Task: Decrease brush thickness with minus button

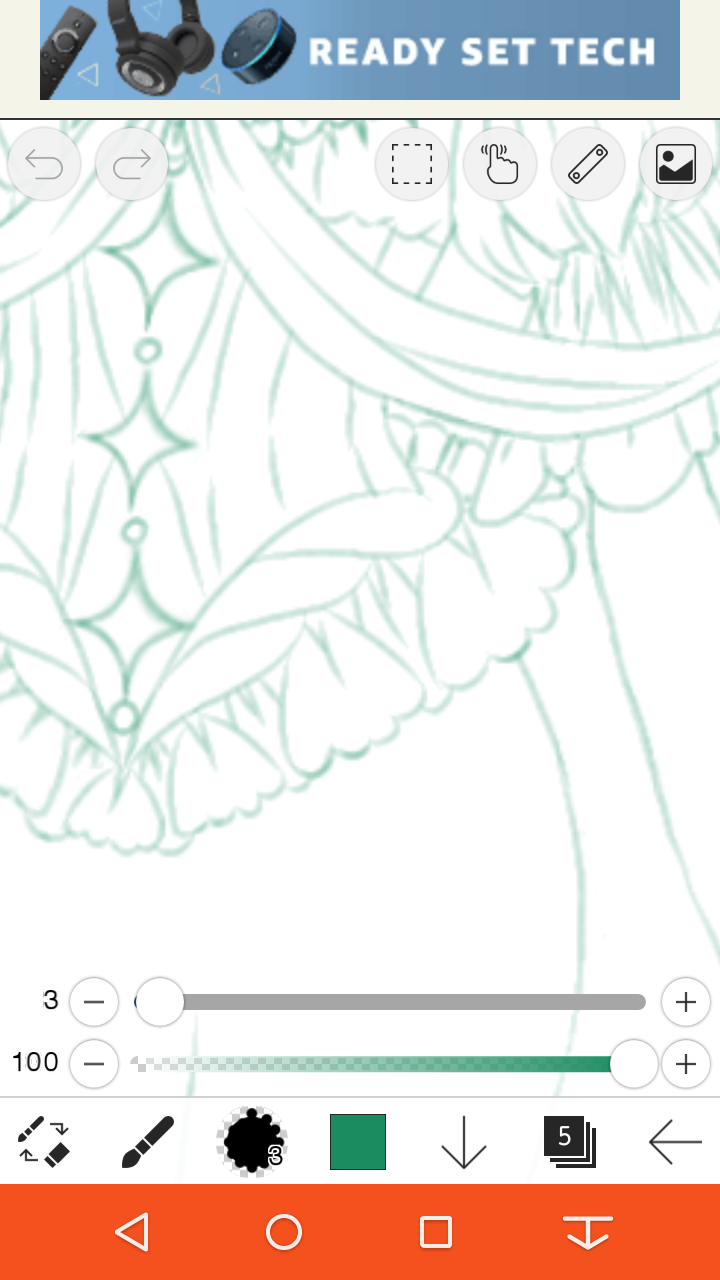Action: pos(94,1002)
